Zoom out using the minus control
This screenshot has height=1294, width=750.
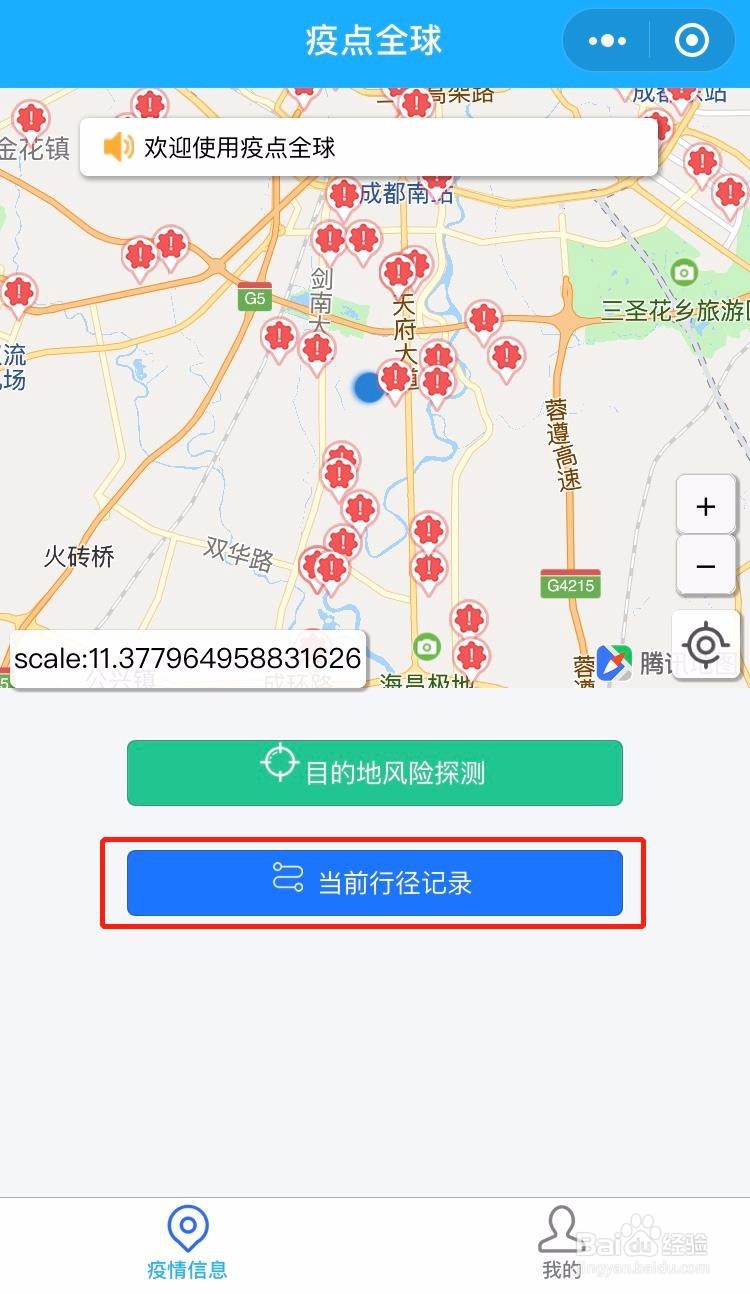(706, 565)
